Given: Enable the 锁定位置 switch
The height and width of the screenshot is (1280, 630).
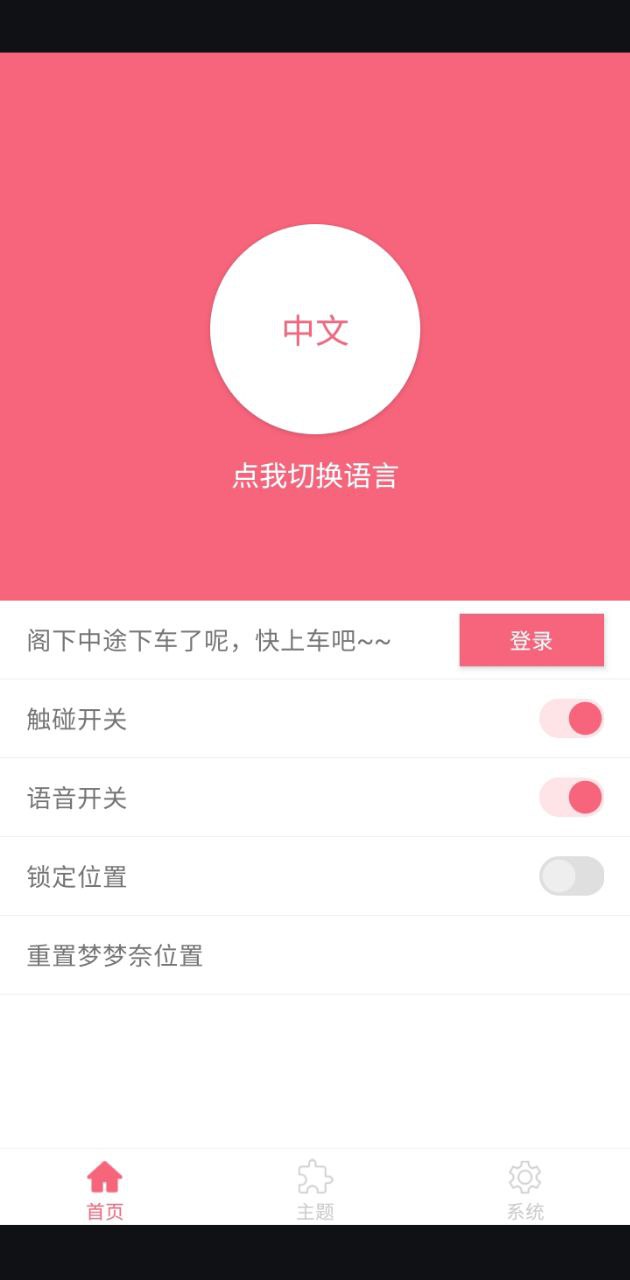Looking at the screenshot, I should [x=571, y=876].
